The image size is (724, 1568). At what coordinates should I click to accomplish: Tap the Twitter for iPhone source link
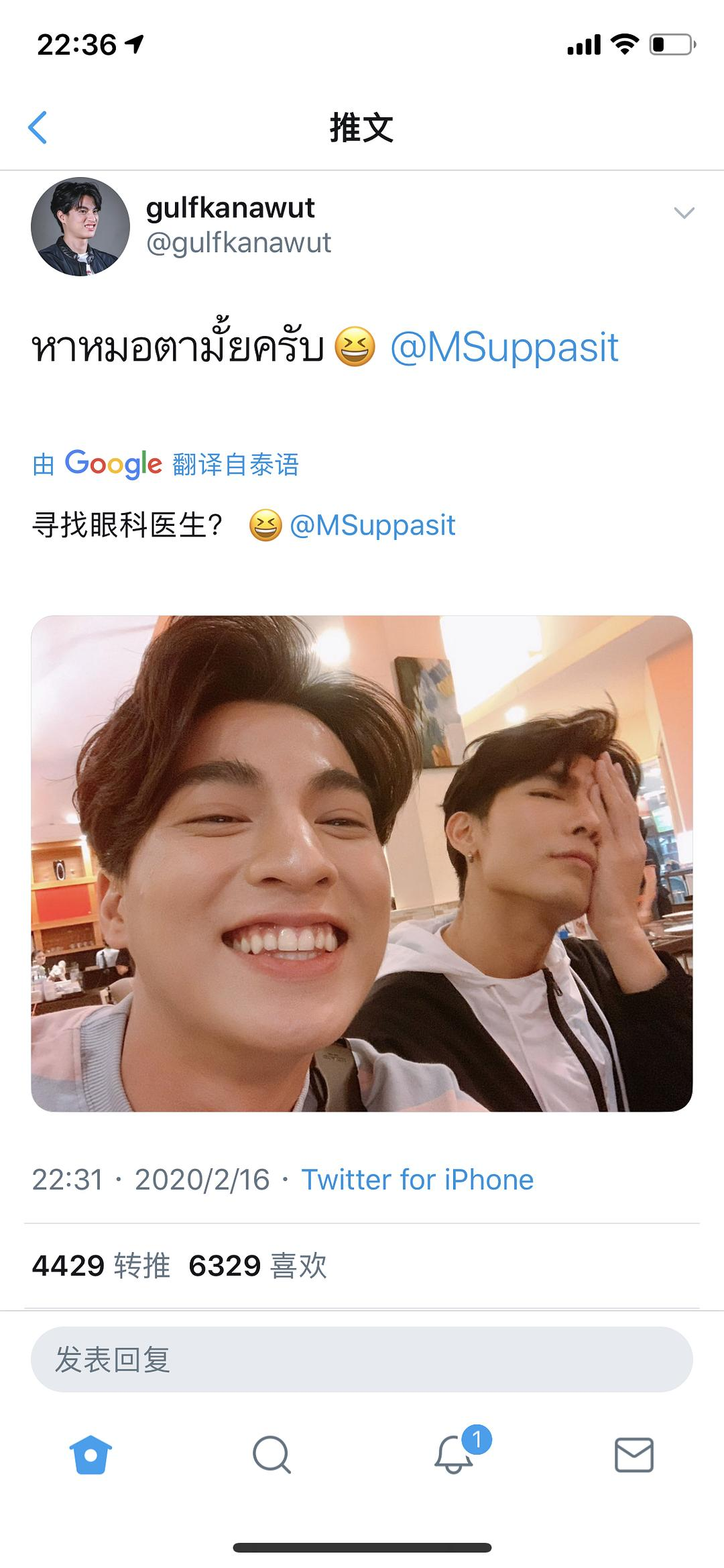(x=417, y=1180)
